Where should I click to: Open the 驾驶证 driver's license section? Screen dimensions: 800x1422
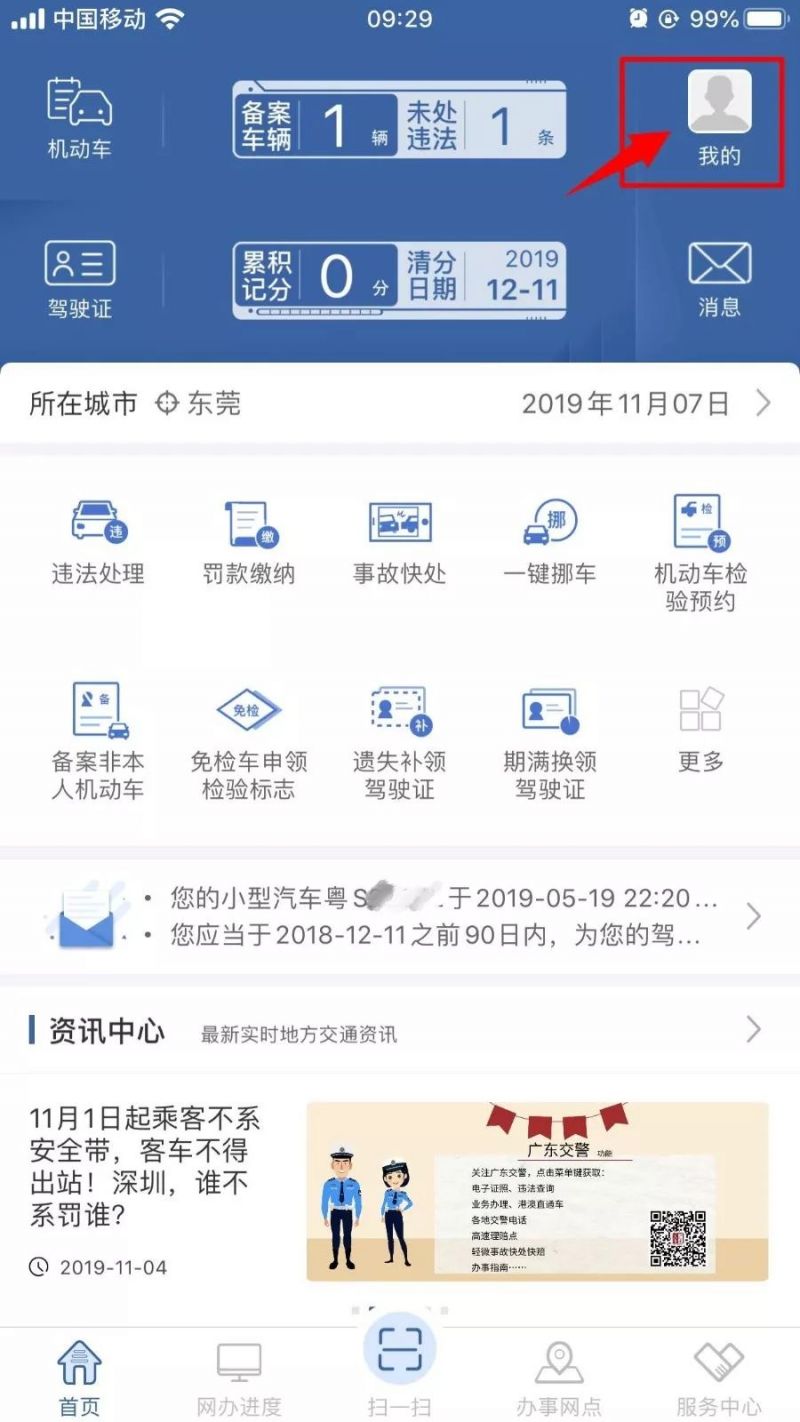tap(79, 278)
